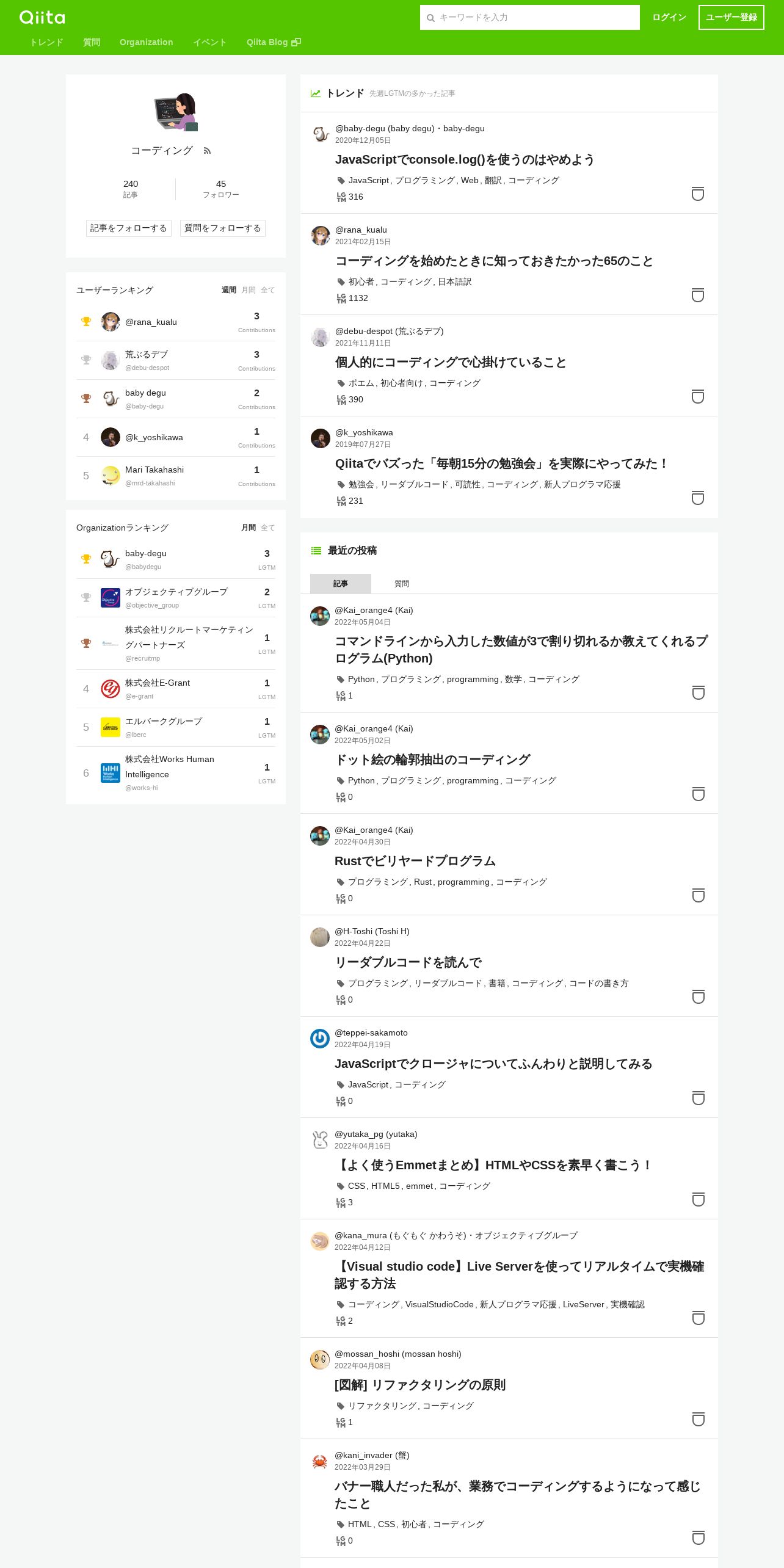Open Rustでビリヤードプログラム article
784x1568 pixels.
415,861
